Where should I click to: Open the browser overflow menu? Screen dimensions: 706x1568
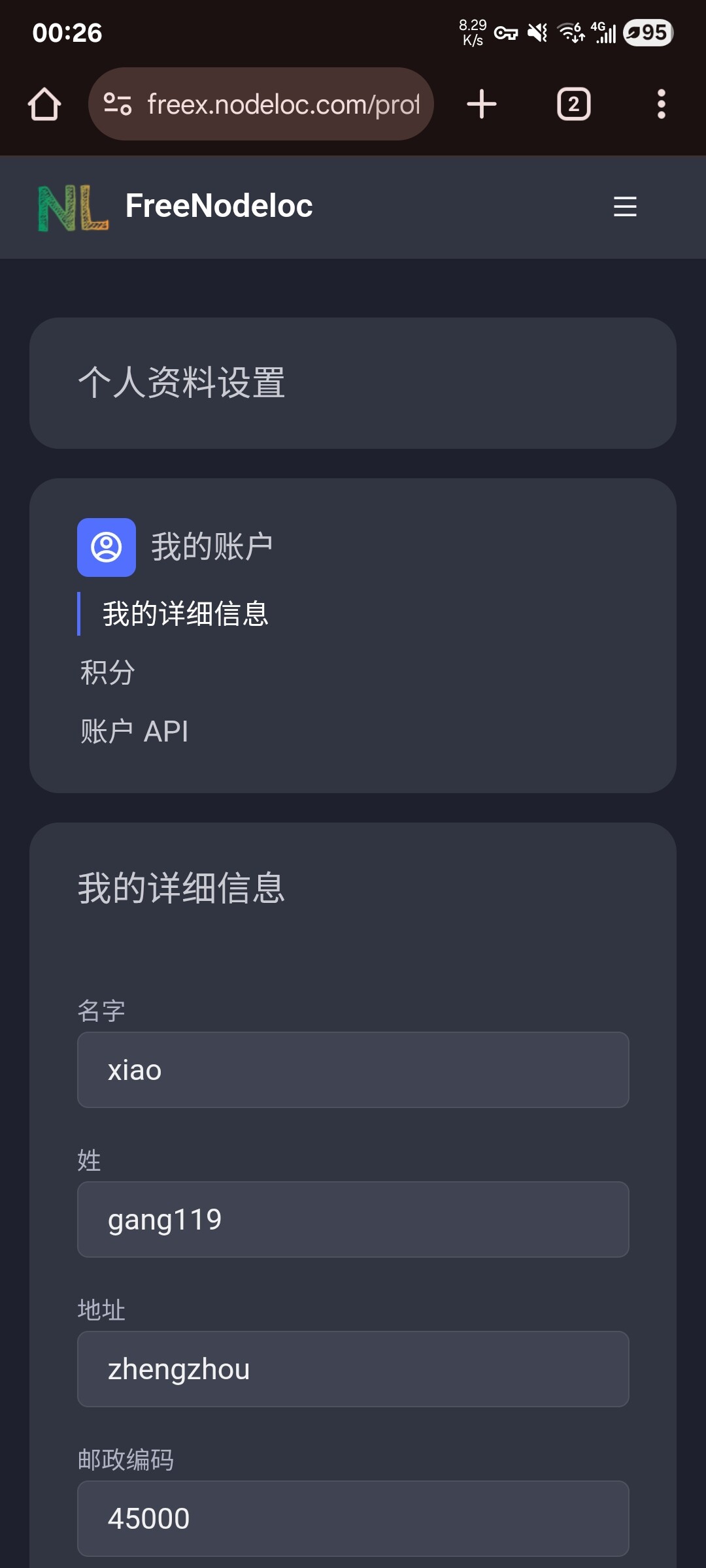point(661,105)
